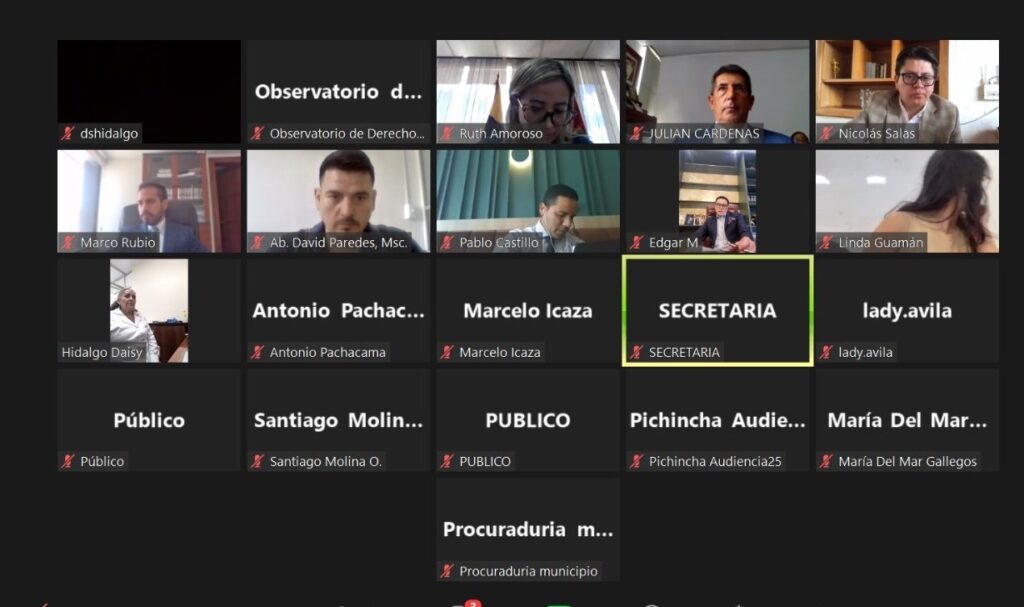The image size is (1024, 607).
Task: Tap the Procuraduria municipio tile
Action: (x=528, y=529)
